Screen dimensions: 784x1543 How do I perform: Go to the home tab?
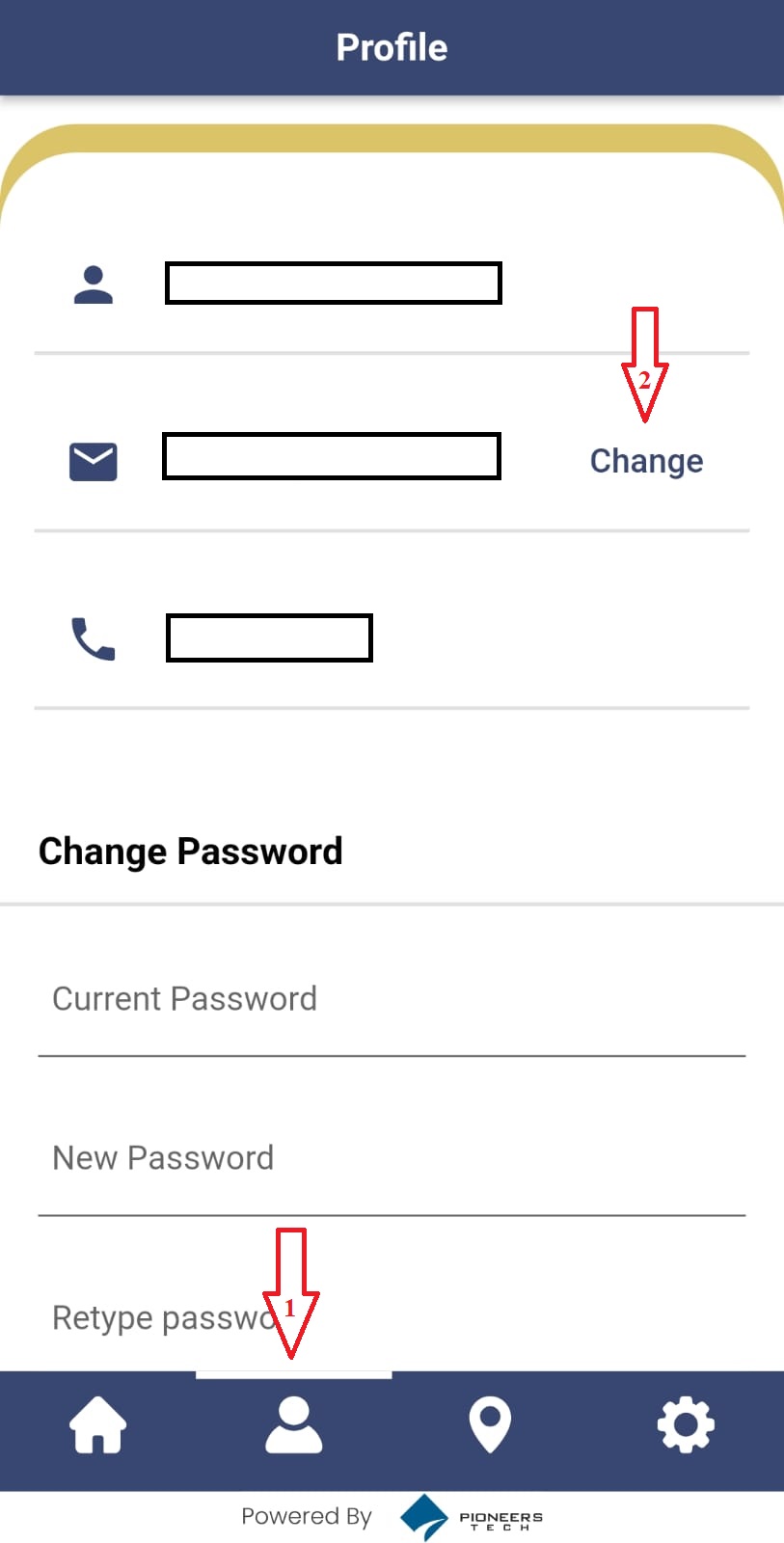(x=98, y=1423)
